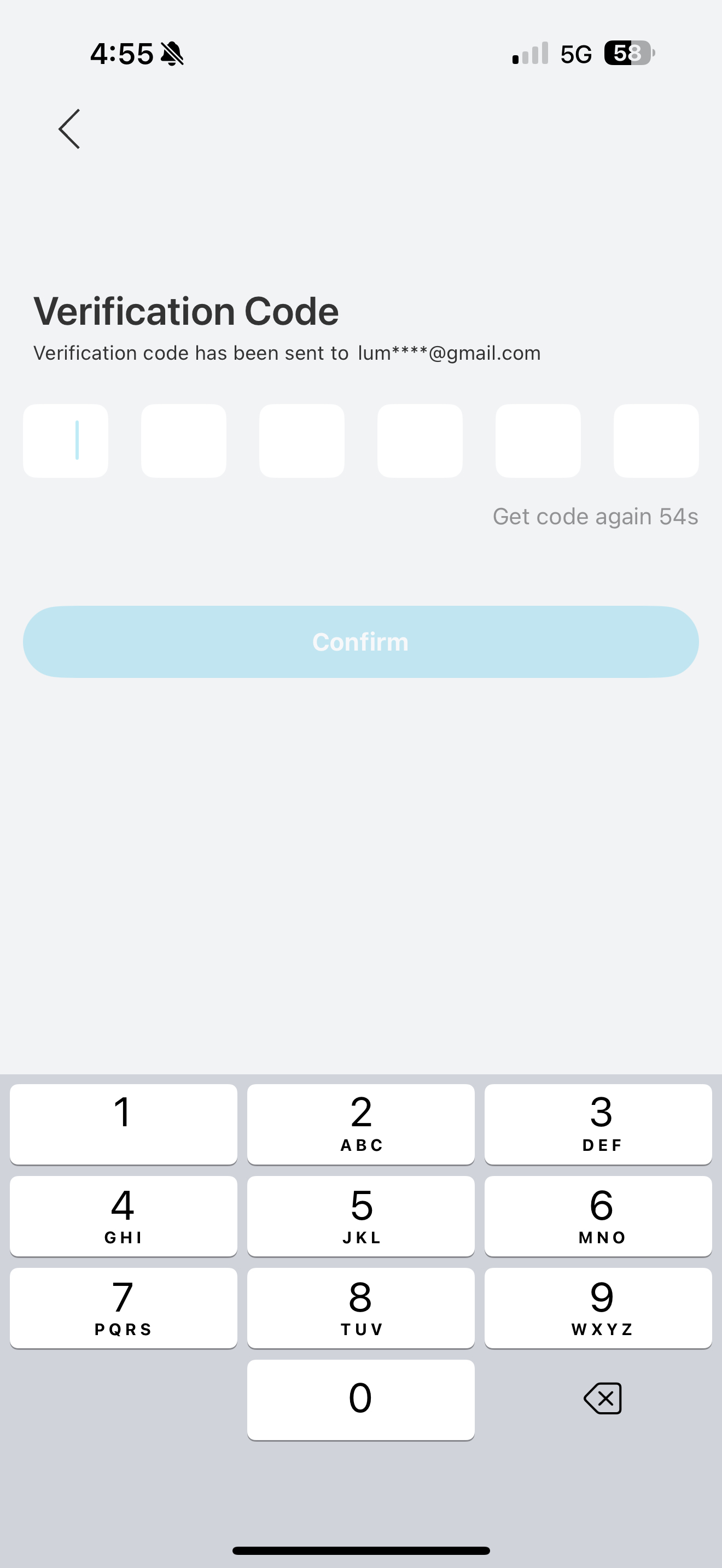Viewport: 722px width, 1568px height.
Task: Enter digit 7 on the keypad
Action: 124,1307
